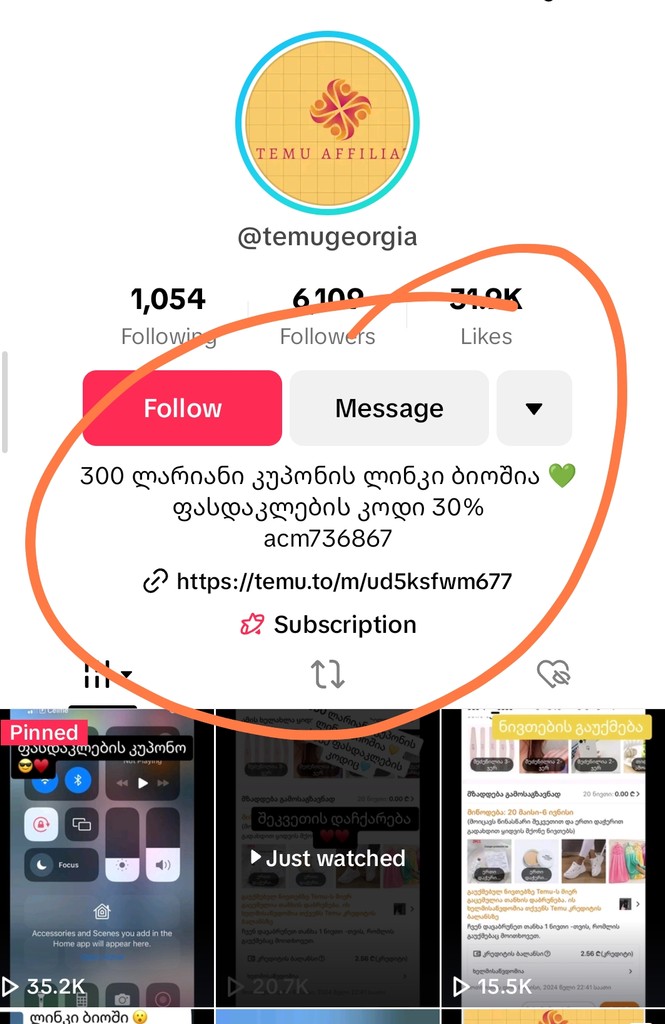This screenshot has height=1024, width=665.
Task: Open the Subscription option
Action: [344, 625]
